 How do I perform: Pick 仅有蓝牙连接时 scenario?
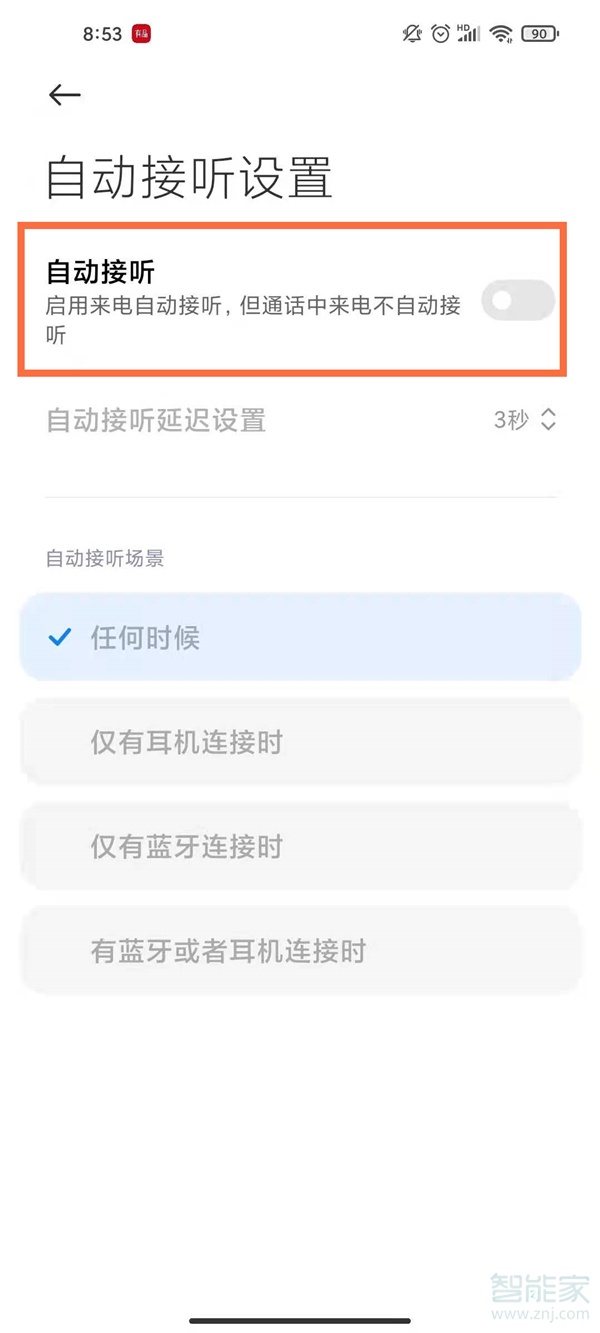pos(300,847)
